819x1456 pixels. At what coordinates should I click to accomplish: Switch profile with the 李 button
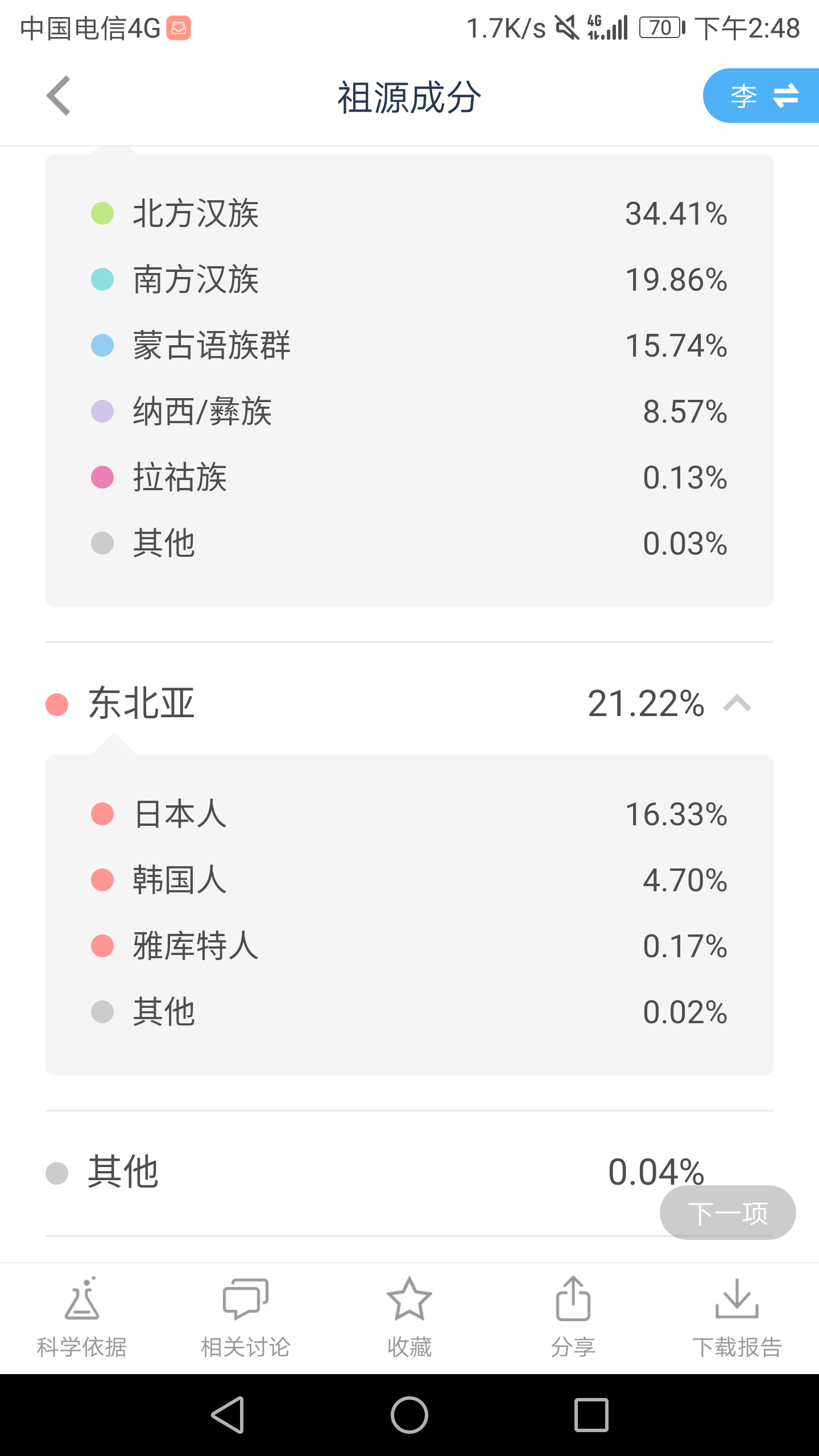761,96
